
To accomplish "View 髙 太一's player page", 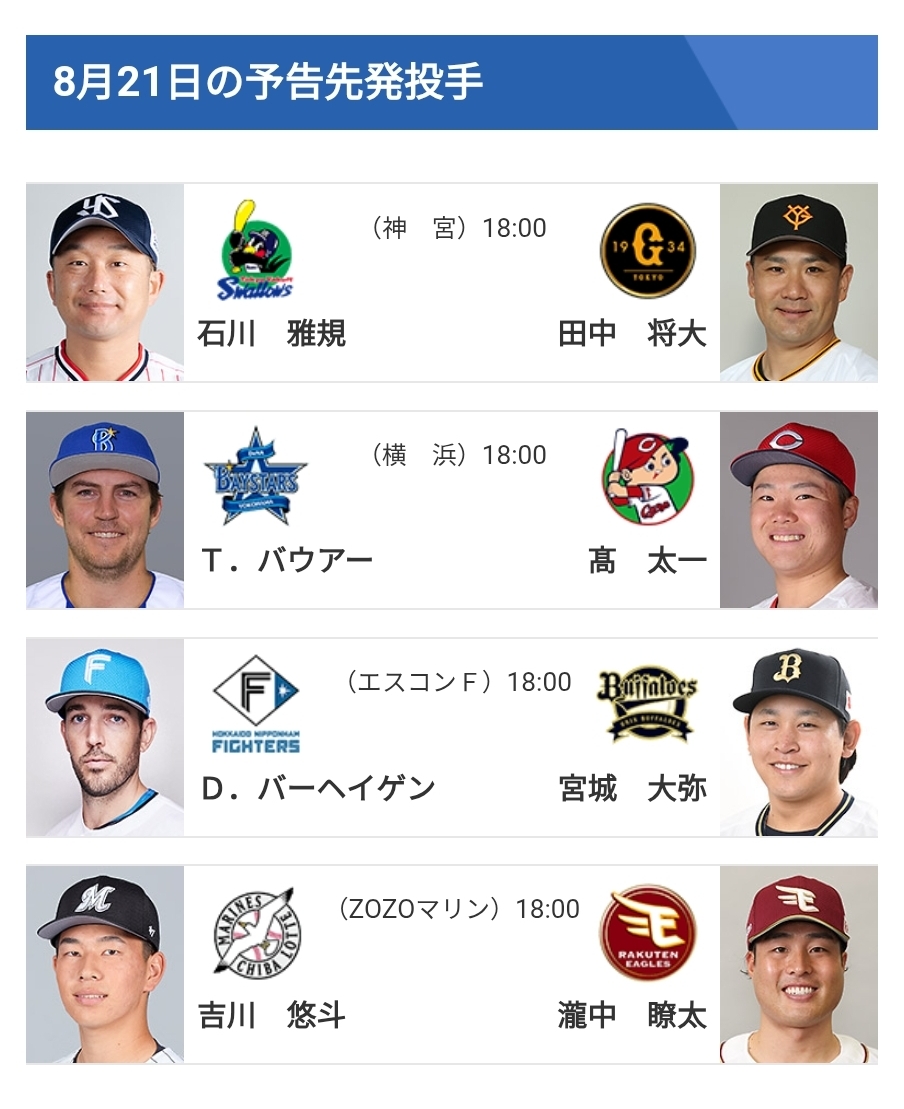I will (647, 561).
